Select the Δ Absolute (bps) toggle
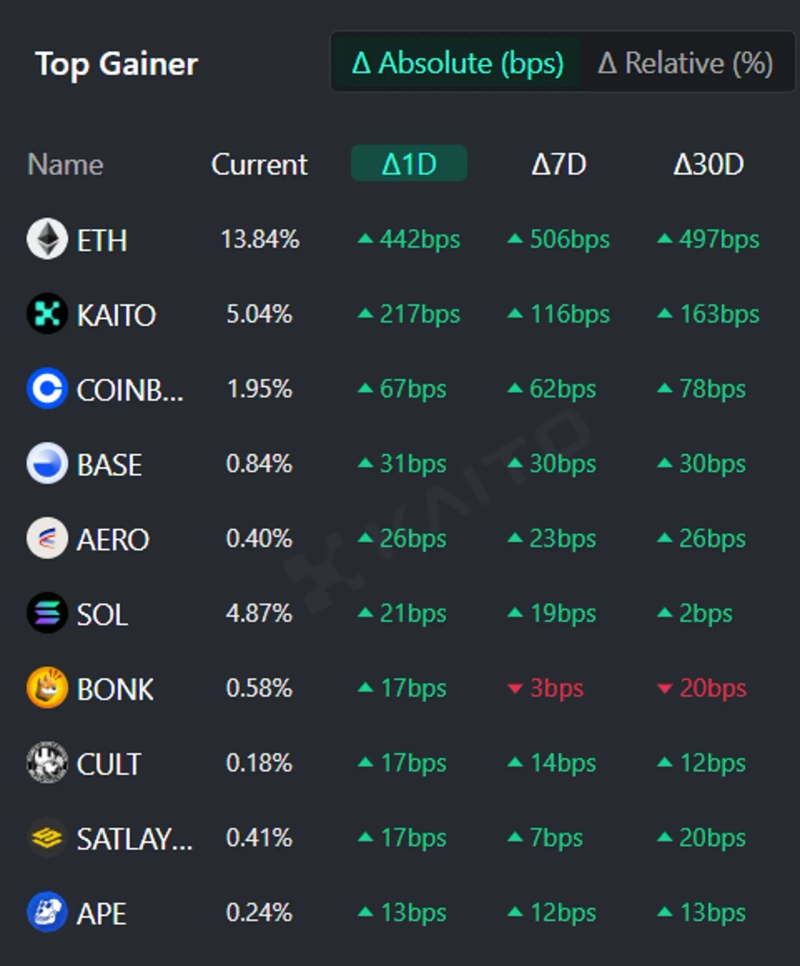The width and height of the screenshot is (800, 966). point(457,63)
